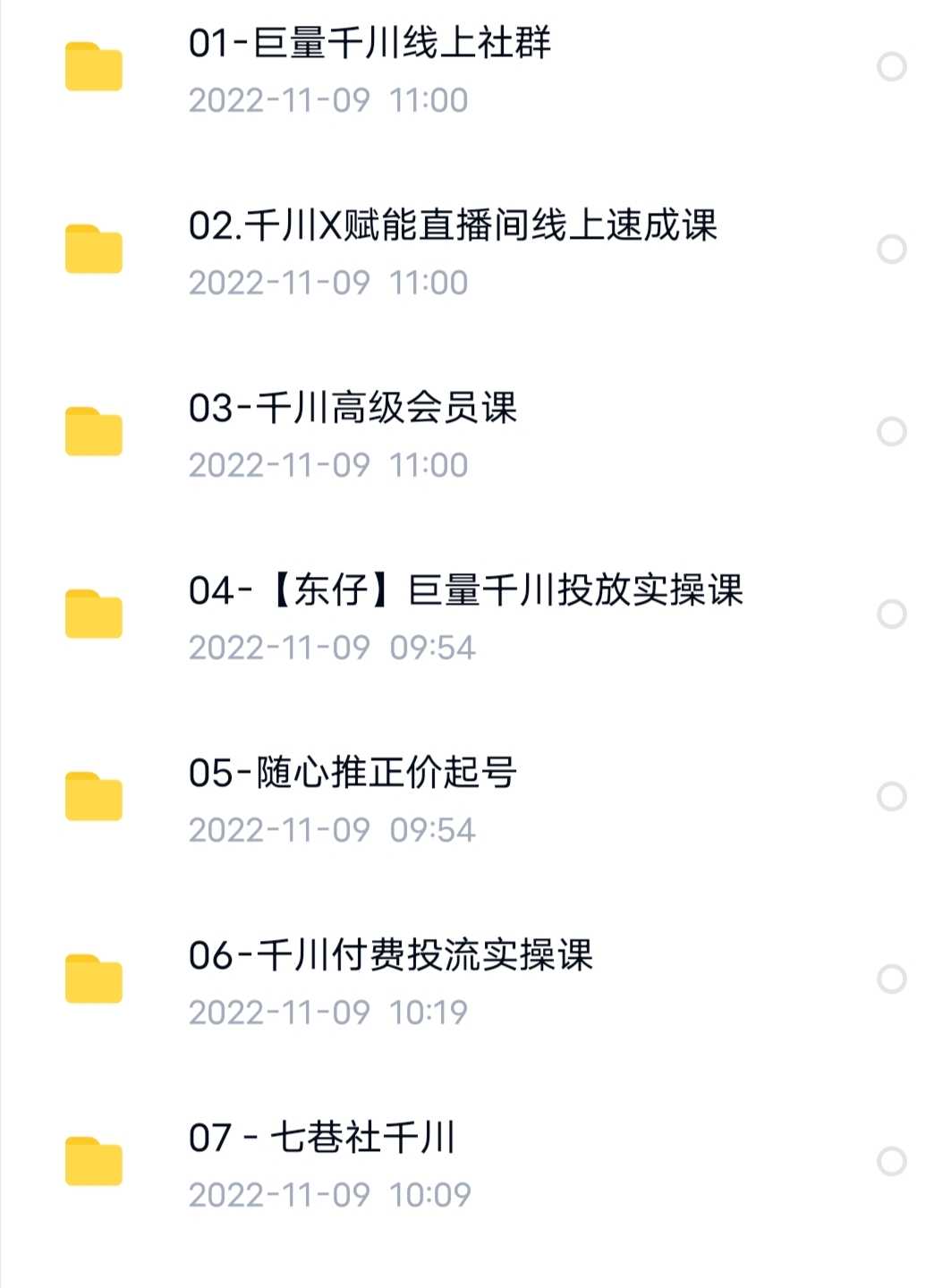Toggle selection circle for 02.千川X赋能直播间线上速成课
This screenshot has width=934, height=1288.
pos(889,246)
